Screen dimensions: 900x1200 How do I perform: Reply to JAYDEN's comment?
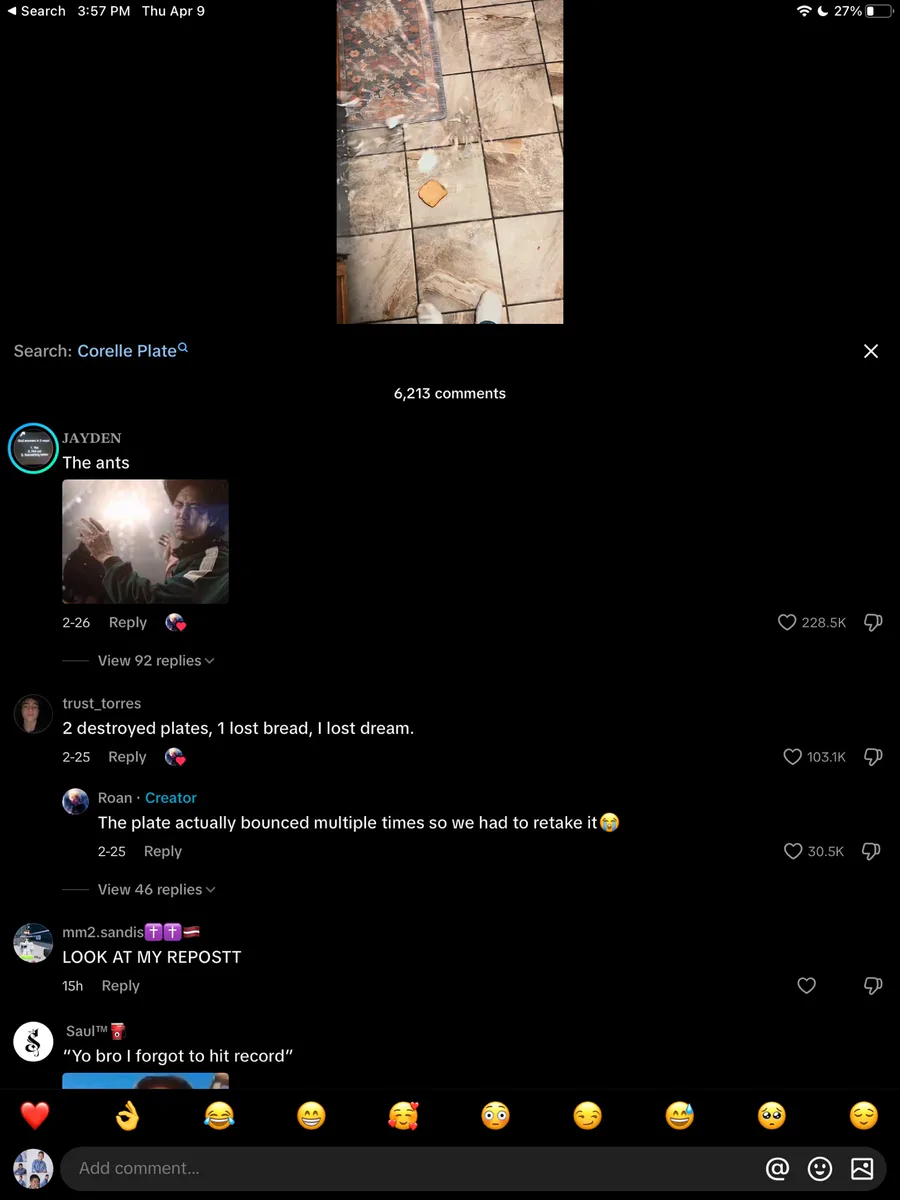pyautogui.click(x=128, y=622)
